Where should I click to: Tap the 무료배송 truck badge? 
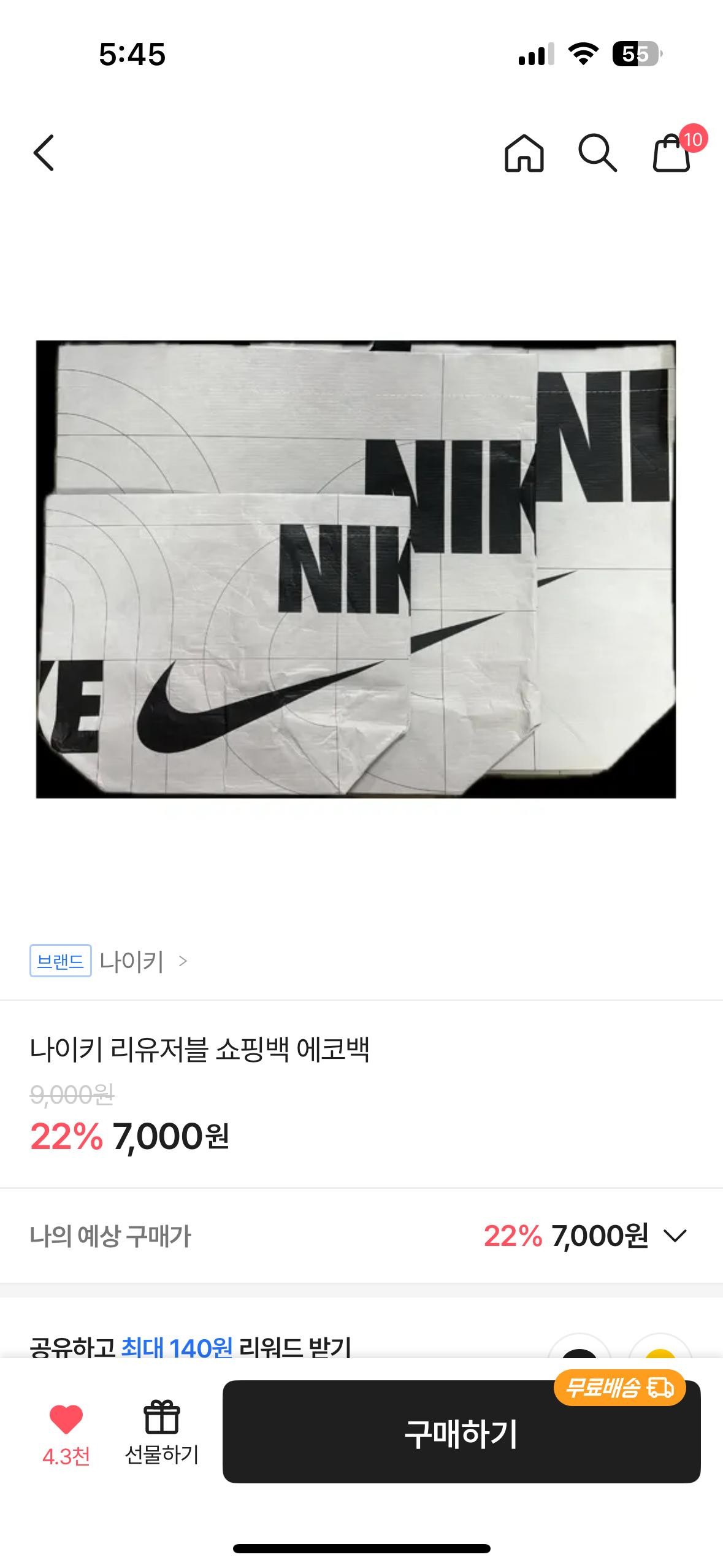click(621, 1386)
